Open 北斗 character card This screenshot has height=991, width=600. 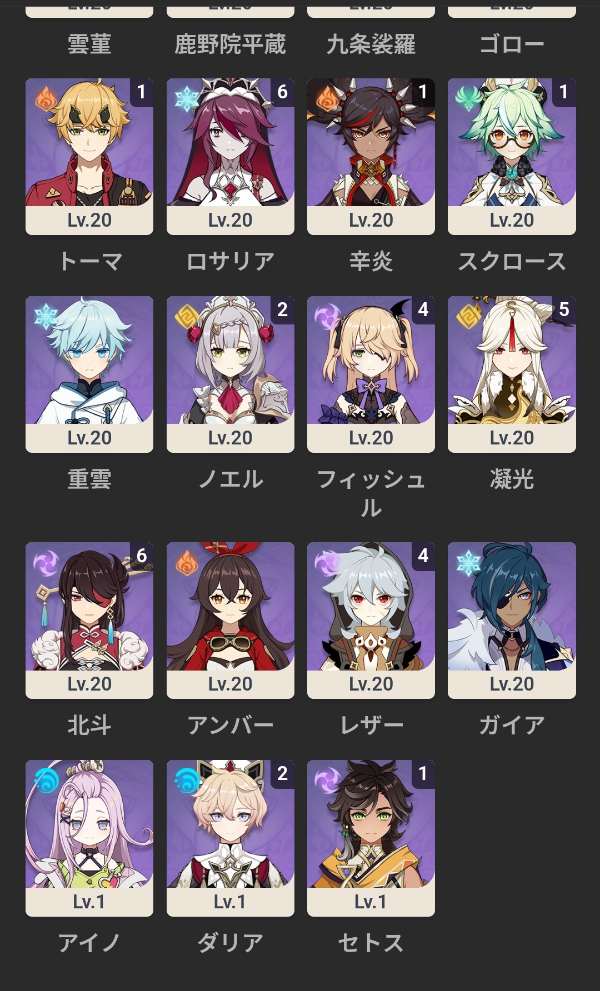[x=89, y=620]
